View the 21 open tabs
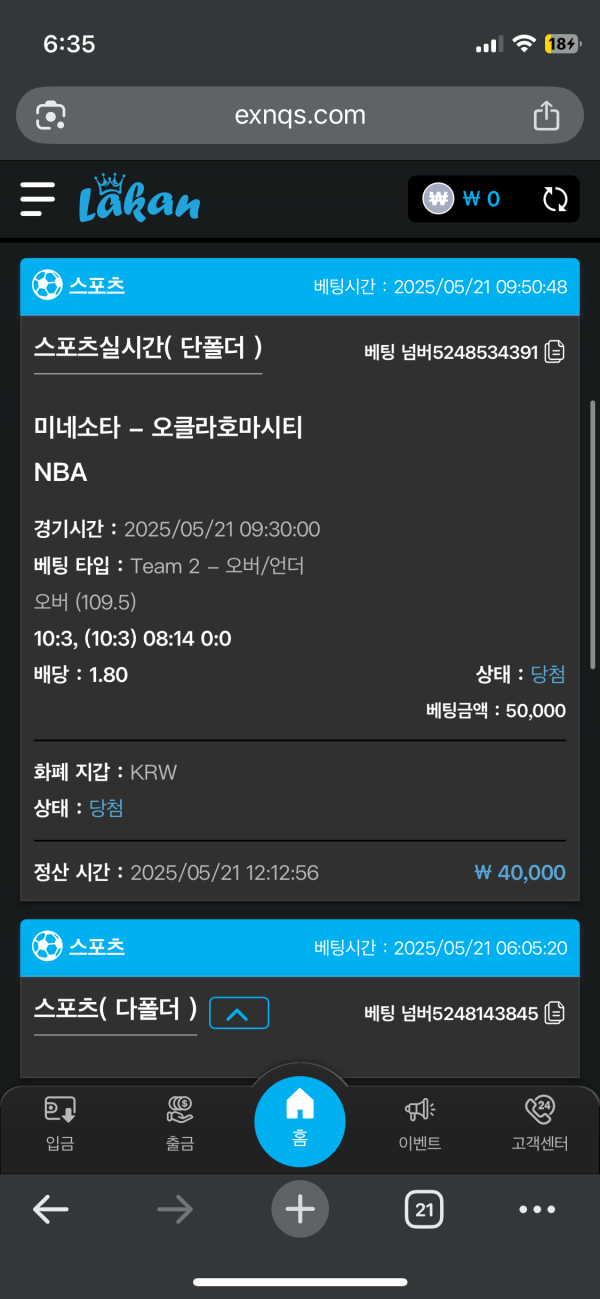The image size is (600, 1299). 424,1210
